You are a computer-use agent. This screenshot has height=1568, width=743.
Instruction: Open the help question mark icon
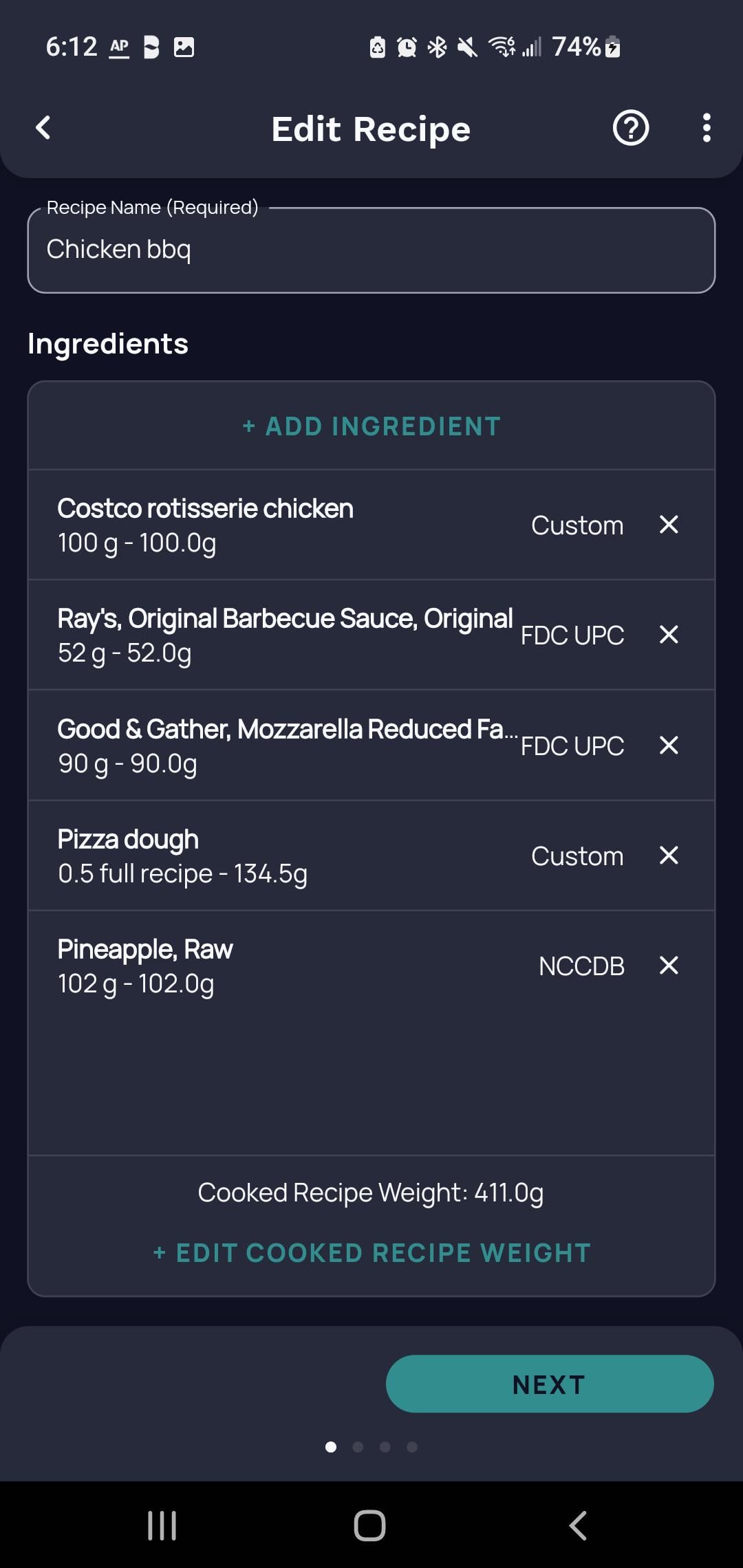click(630, 128)
